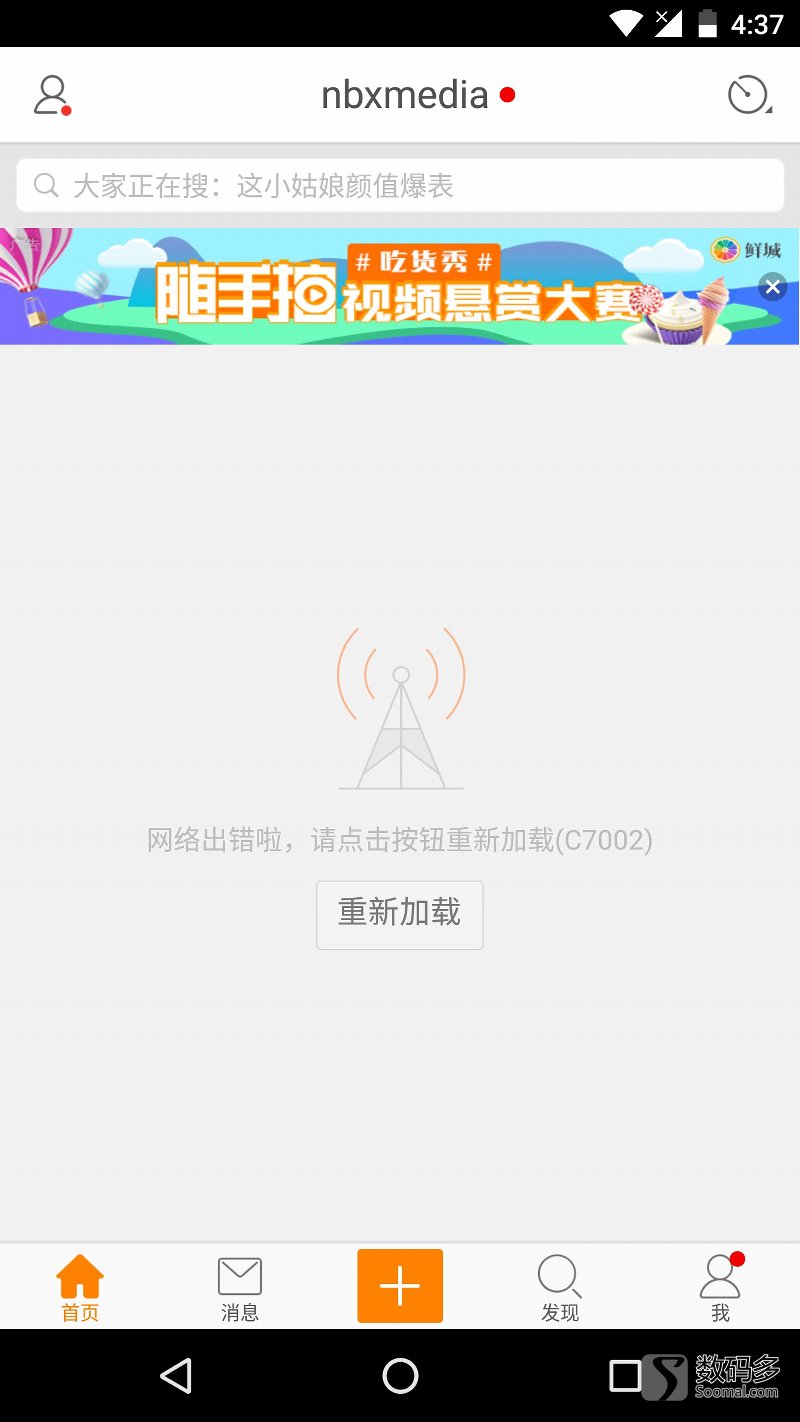800x1422 pixels.
Task: Open the user profile icon top left
Action: pyautogui.click(x=52, y=94)
